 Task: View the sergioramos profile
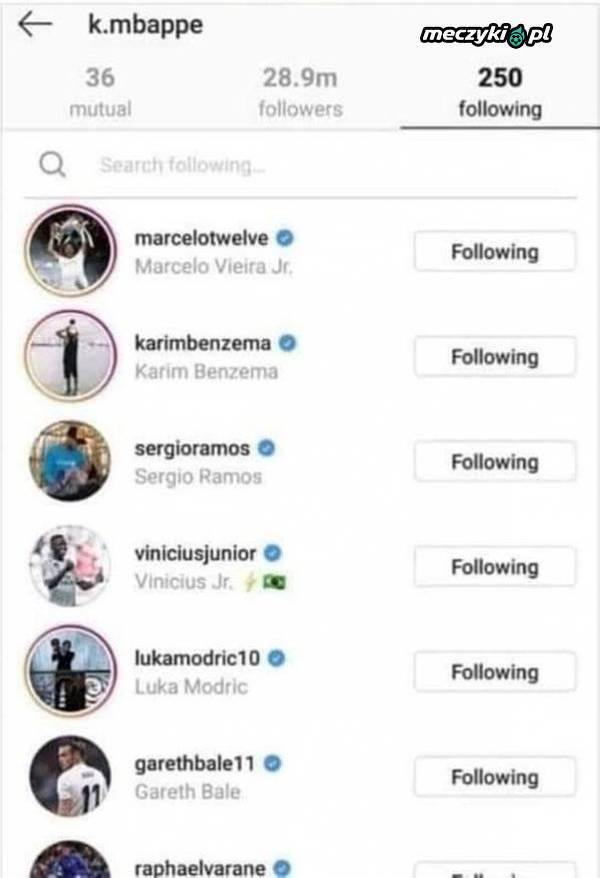(192, 448)
